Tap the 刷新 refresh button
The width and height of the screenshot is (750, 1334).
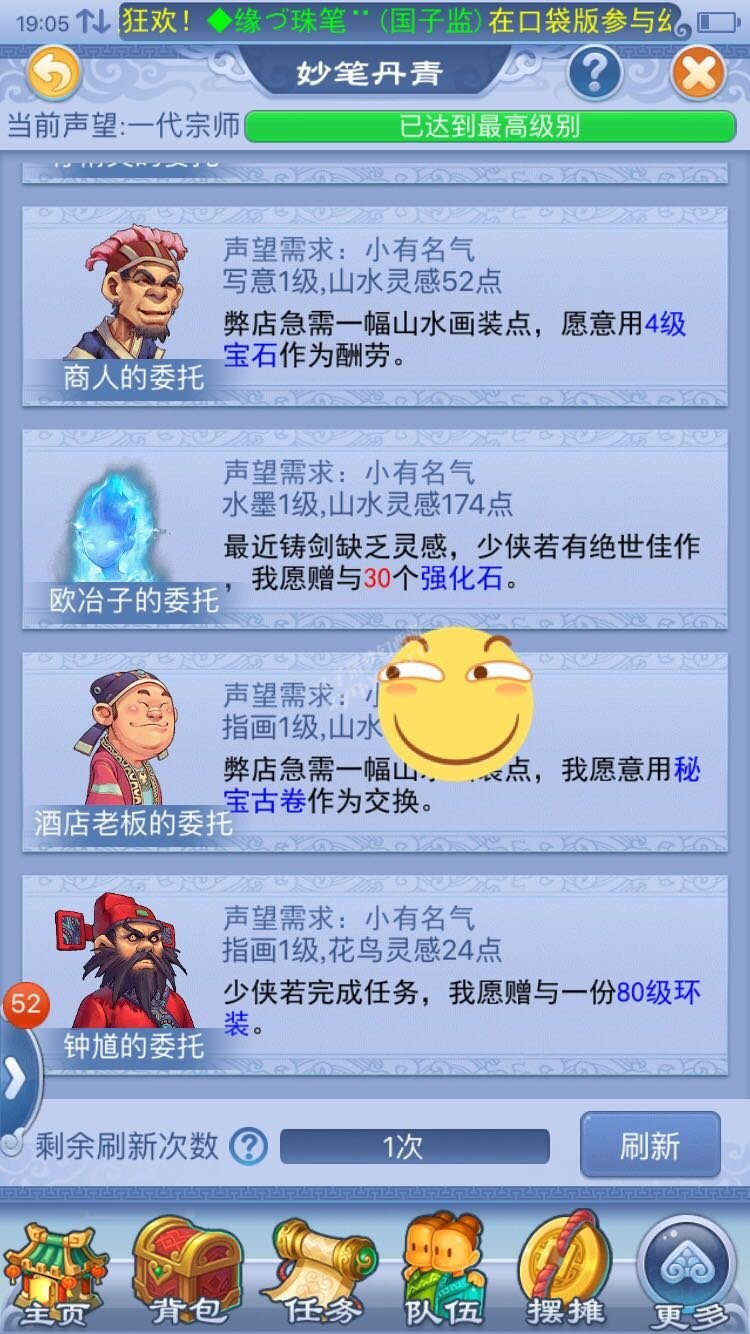pyautogui.click(x=650, y=1145)
